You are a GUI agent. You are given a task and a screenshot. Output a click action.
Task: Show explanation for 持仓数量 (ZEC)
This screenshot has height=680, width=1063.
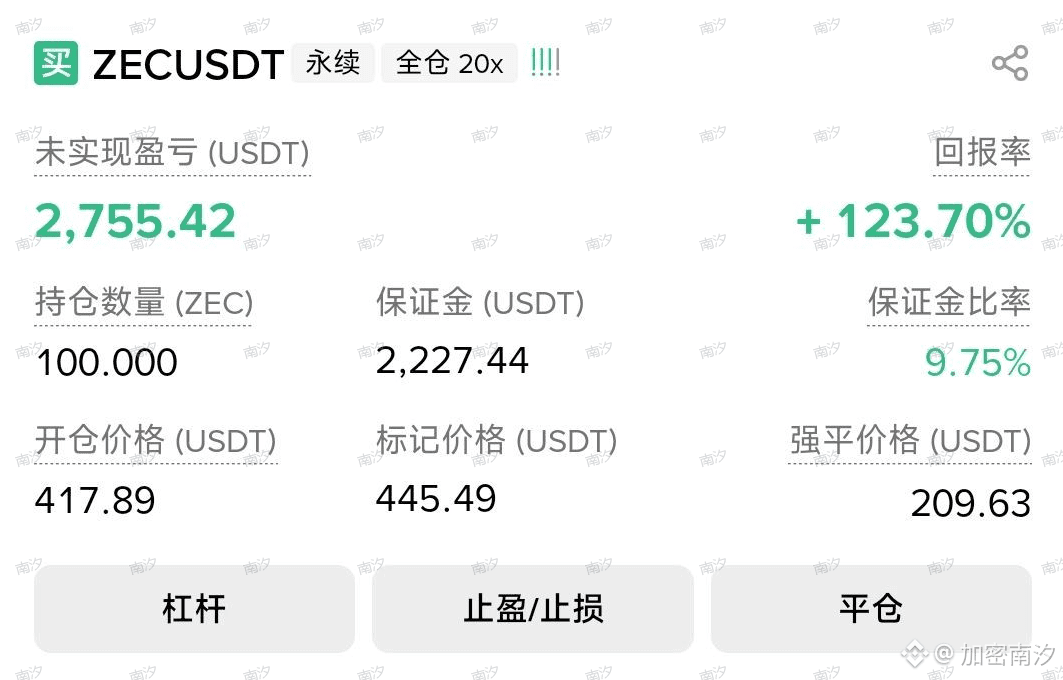pyautogui.click(x=144, y=303)
